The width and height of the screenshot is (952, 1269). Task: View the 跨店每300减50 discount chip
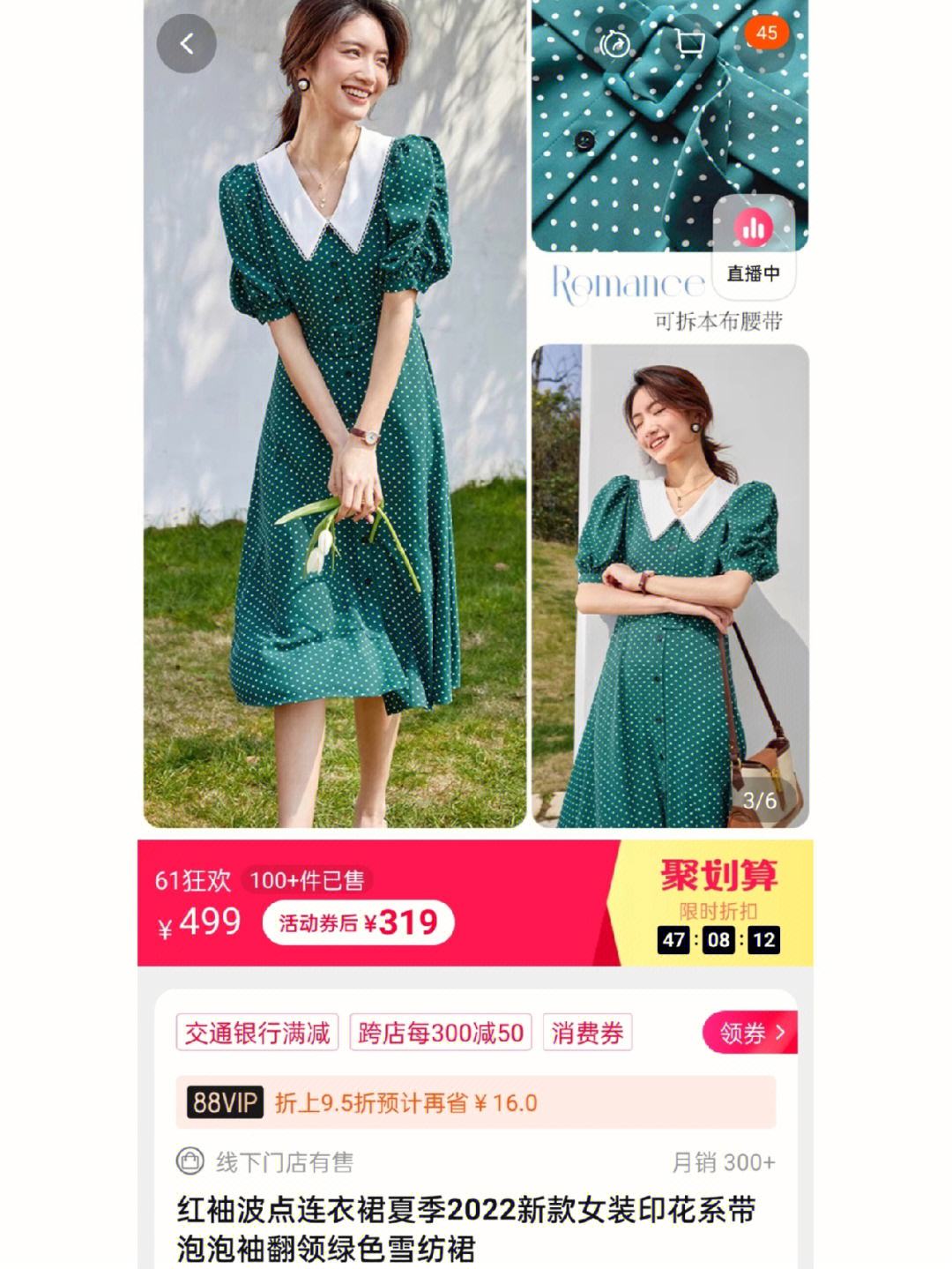coord(441,1033)
